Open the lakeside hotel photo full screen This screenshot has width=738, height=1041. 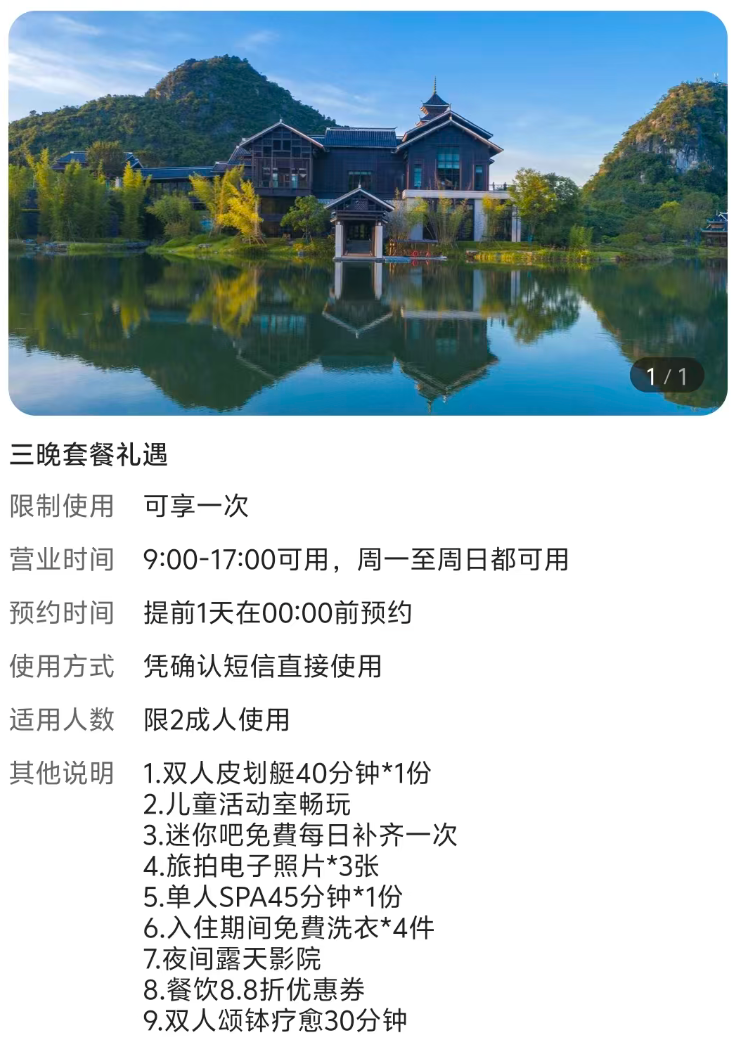[x=368, y=212]
